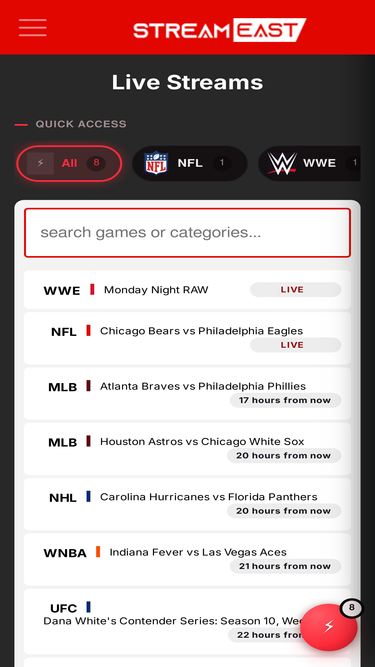Open Atlanta Braves vs Philadelphia Phillies game
The image size is (375, 667).
(x=187, y=393)
